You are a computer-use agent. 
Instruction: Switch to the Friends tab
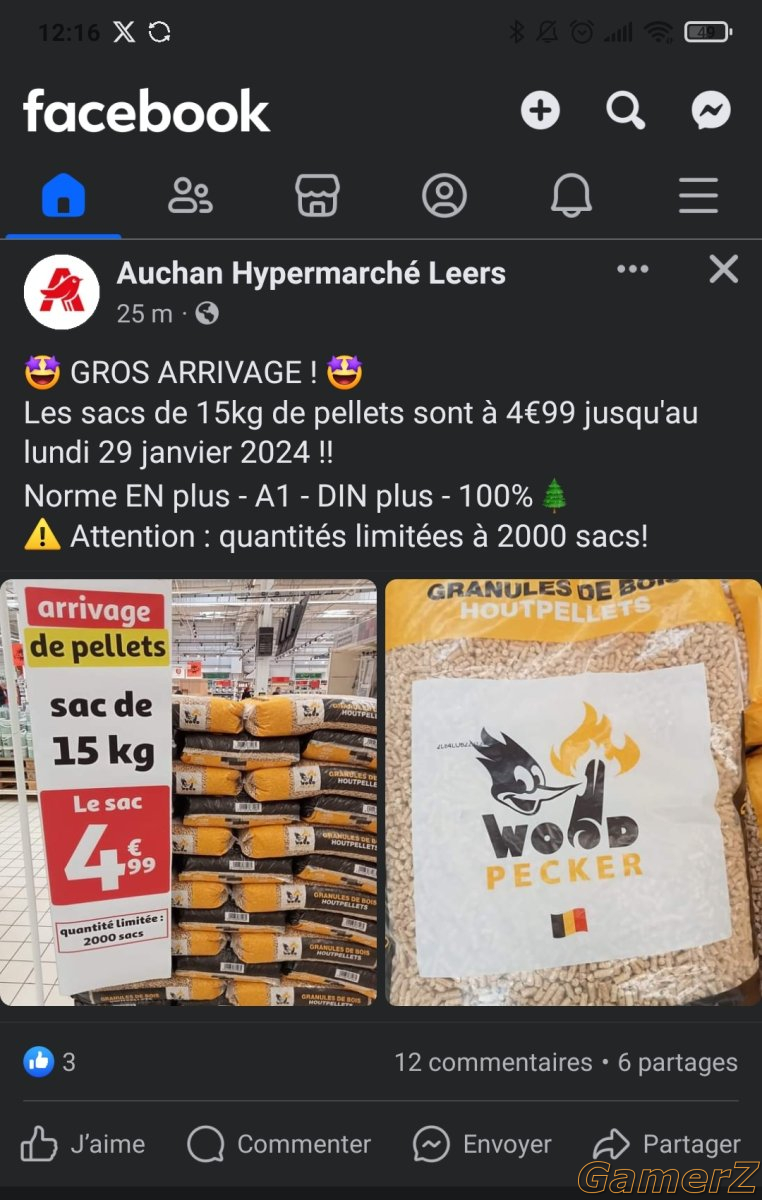click(189, 195)
